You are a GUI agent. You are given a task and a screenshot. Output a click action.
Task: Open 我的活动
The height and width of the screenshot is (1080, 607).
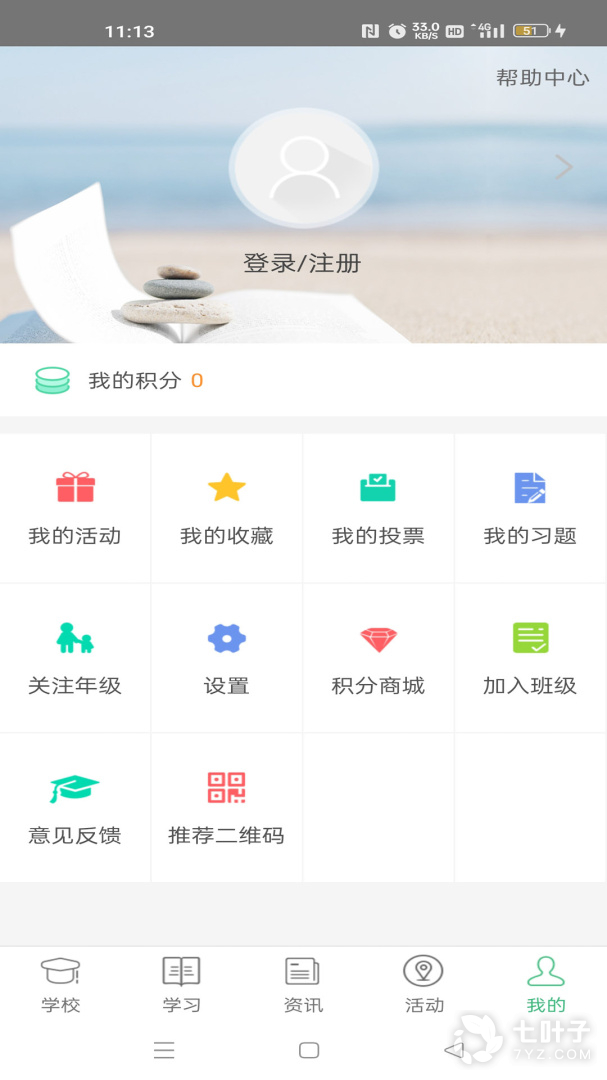[x=75, y=508]
